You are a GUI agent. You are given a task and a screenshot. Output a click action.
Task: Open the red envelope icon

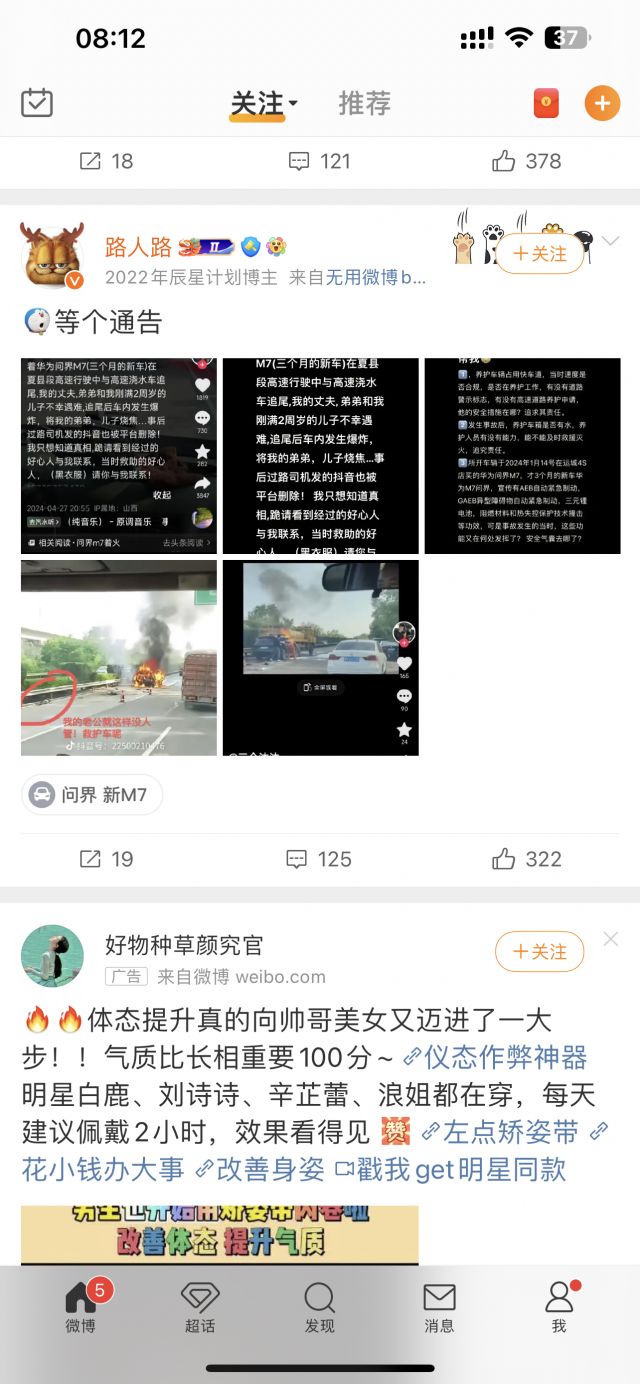point(546,103)
